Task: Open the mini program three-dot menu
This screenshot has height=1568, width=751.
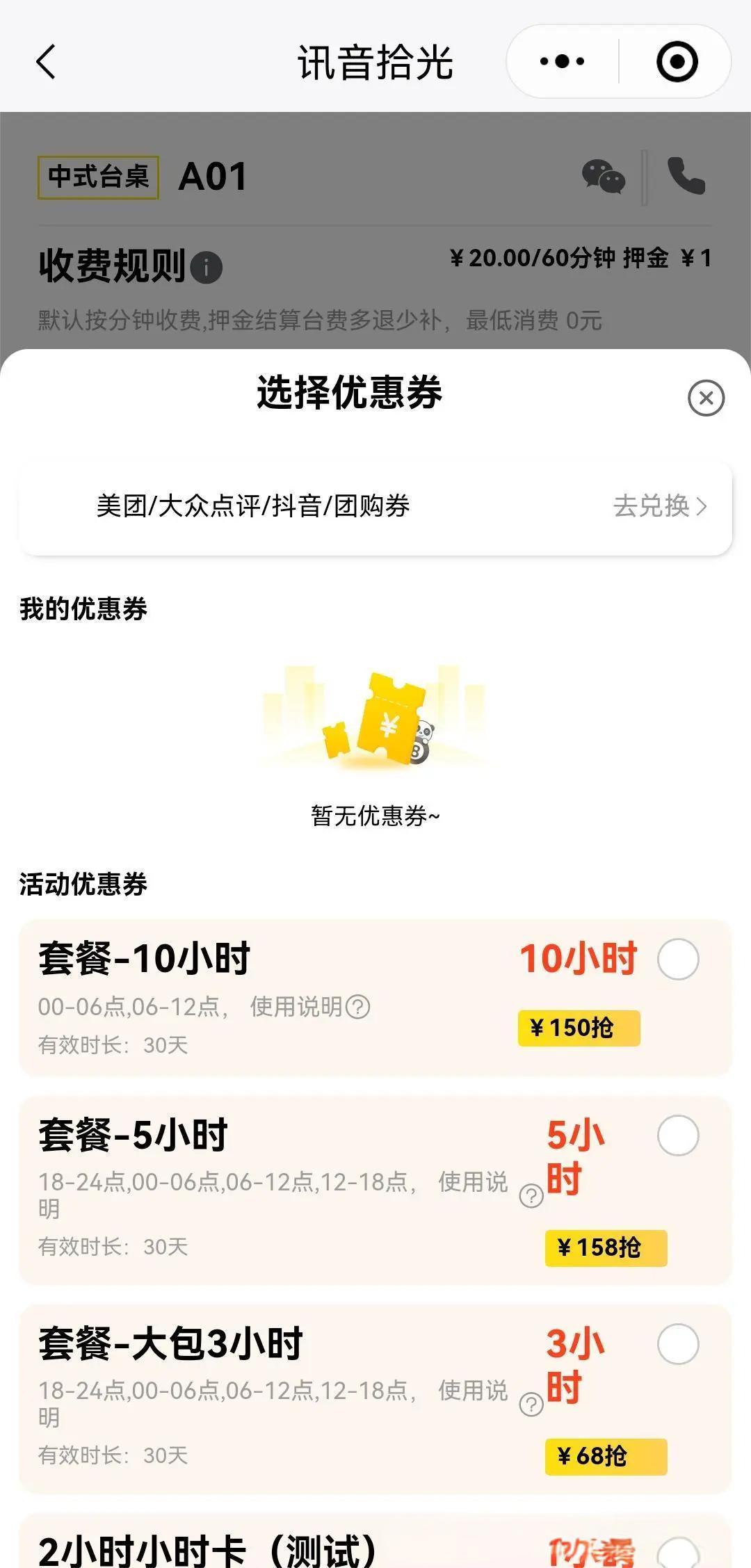Action: (x=562, y=61)
